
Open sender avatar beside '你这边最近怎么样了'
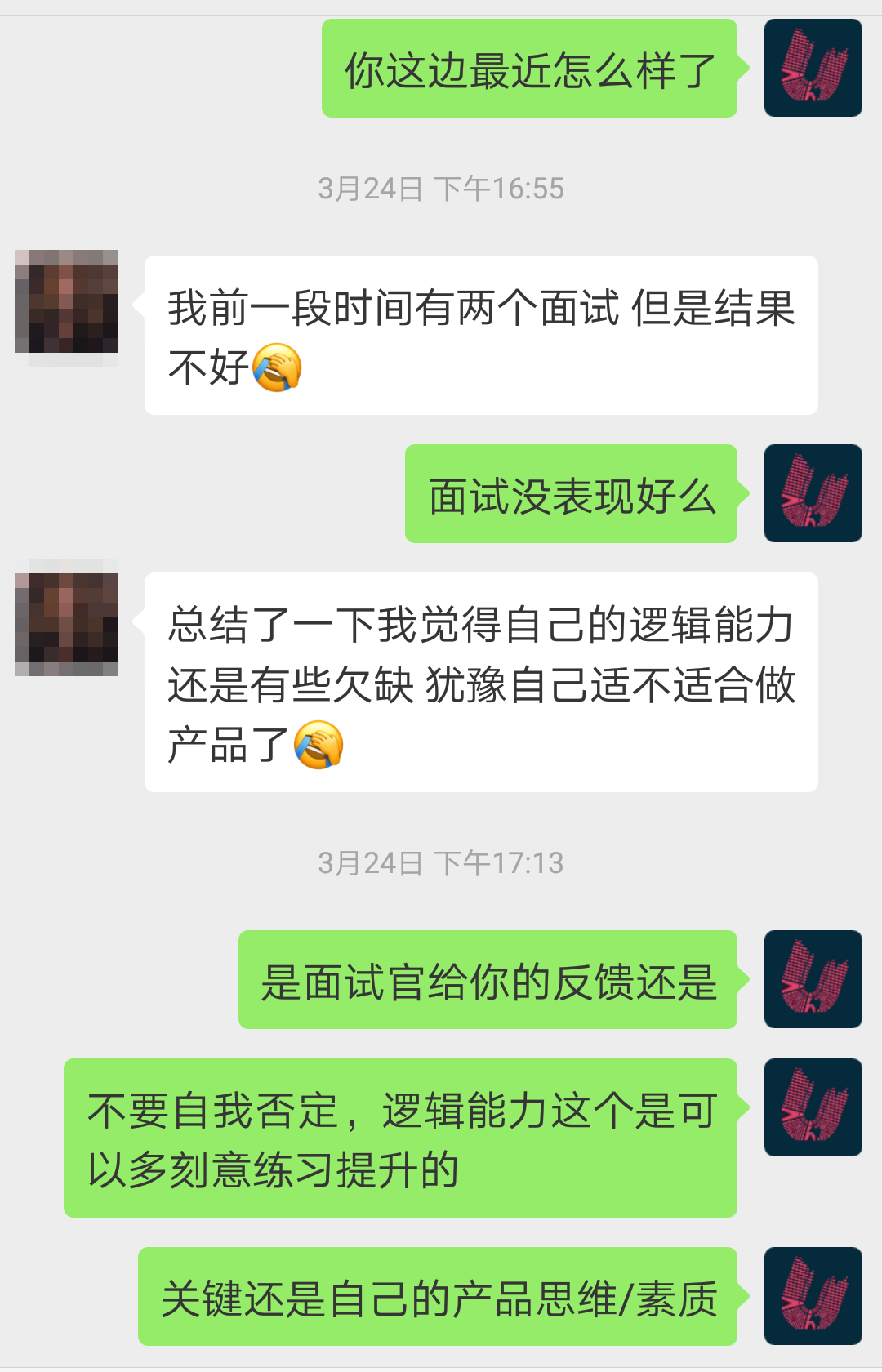click(813, 68)
